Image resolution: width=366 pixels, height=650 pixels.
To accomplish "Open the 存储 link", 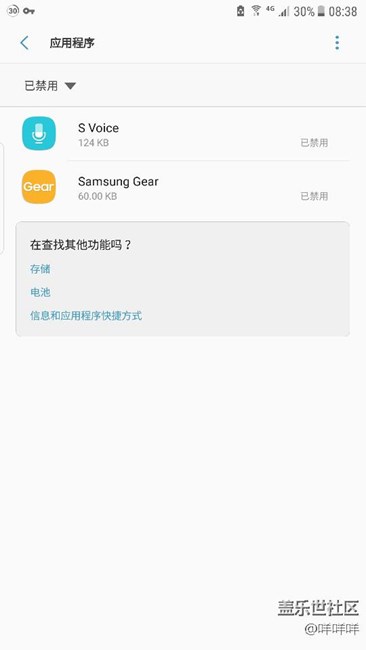I will point(40,269).
